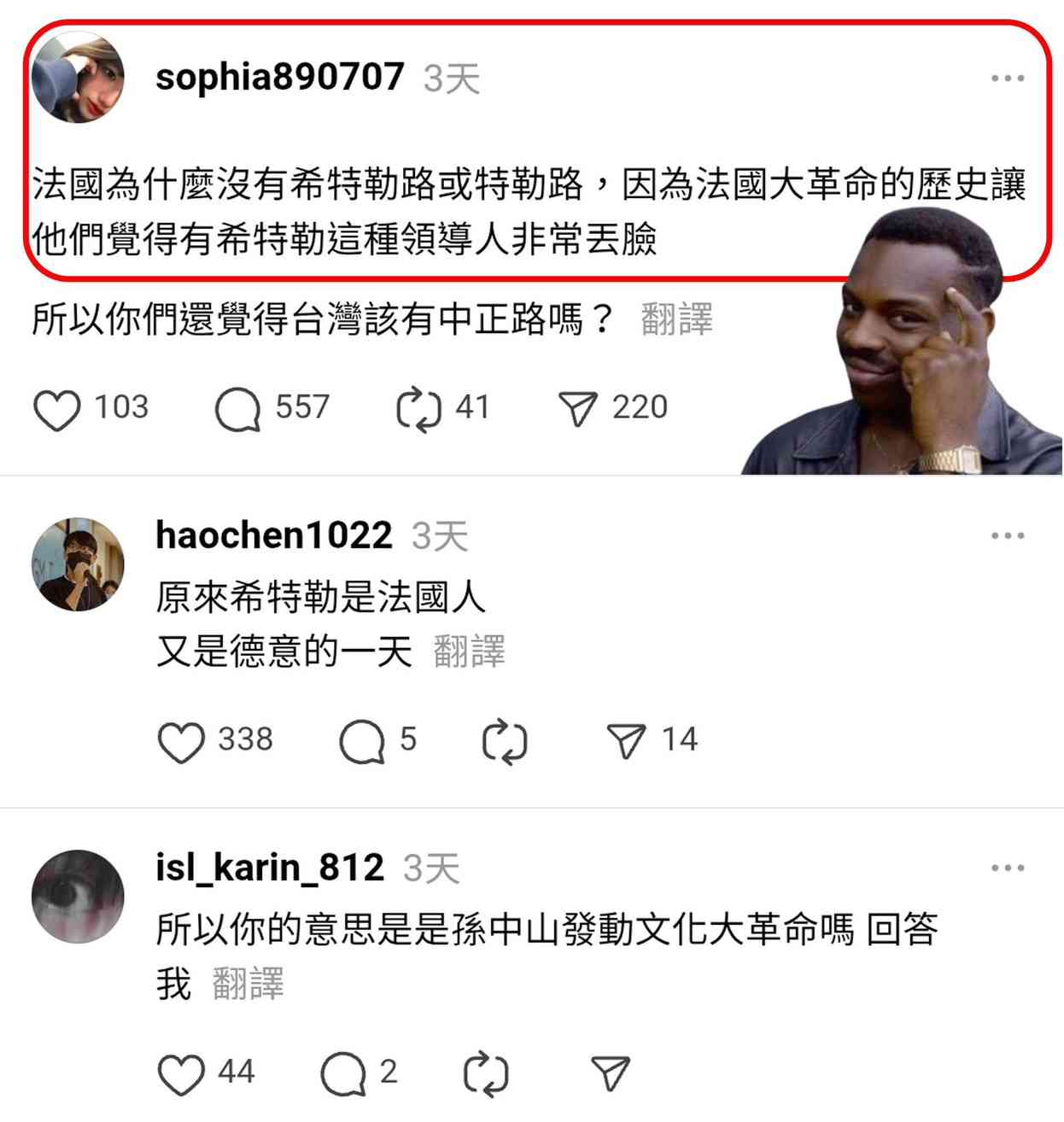This screenshot has height=1122, width=1064.
Task: Reply to haochen1022's comment
Action: [367, 741]
